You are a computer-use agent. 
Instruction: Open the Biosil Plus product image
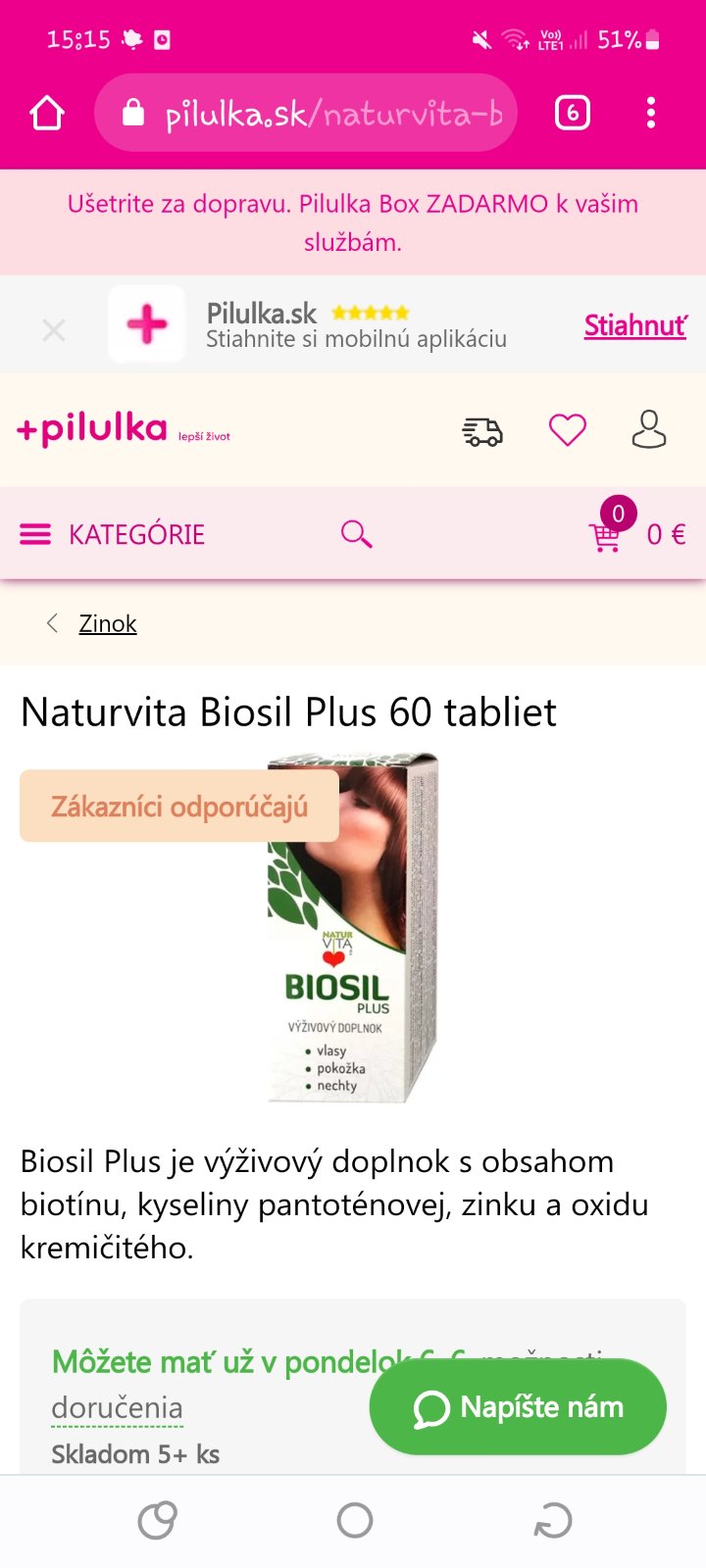point(353,929)
